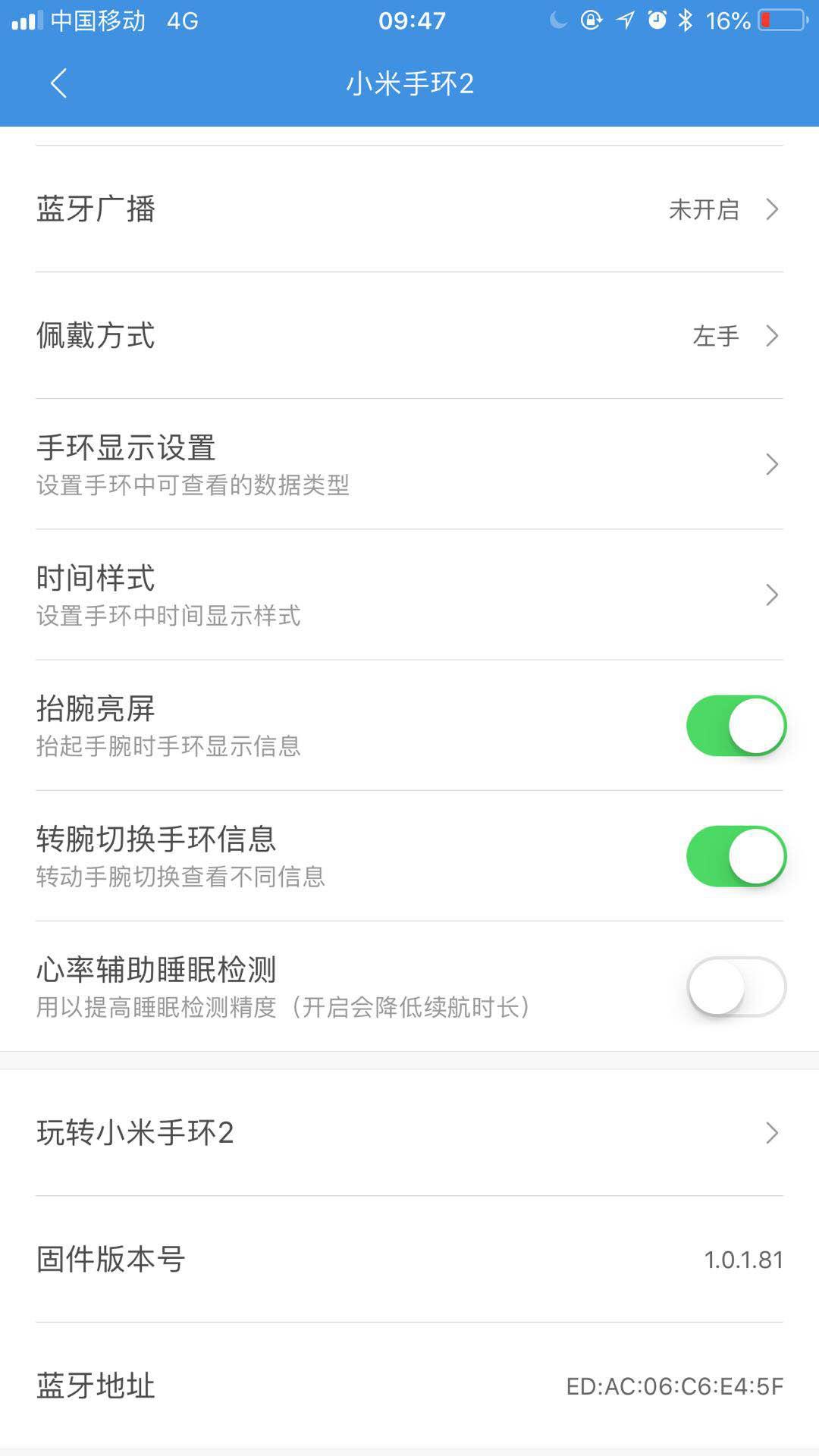Enable 心率辅助睡眠检测
This screenshot has height=1456, width=819.
click(736, 985)
